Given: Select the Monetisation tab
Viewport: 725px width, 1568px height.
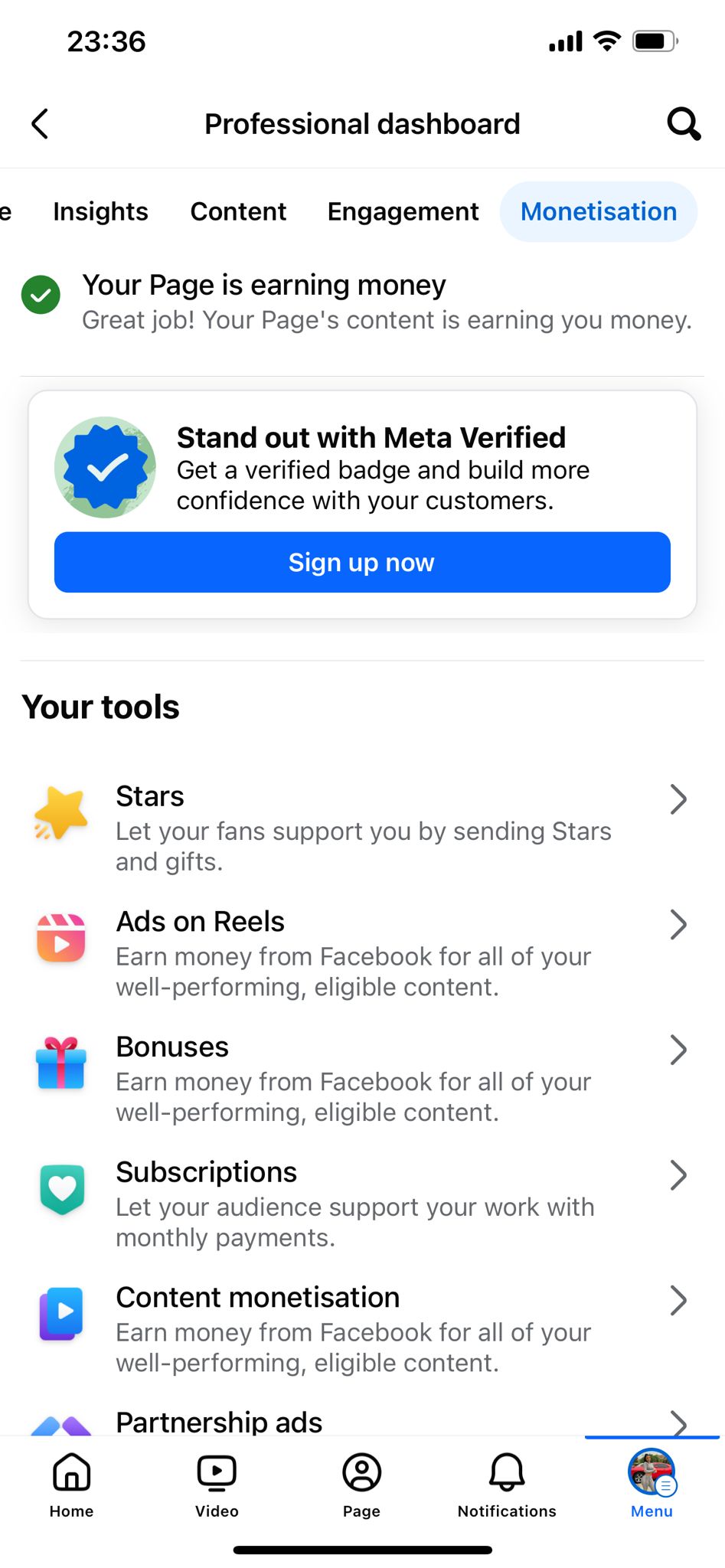Looking at the screenshot, I should pyautogui.click(x=599, y=211).
